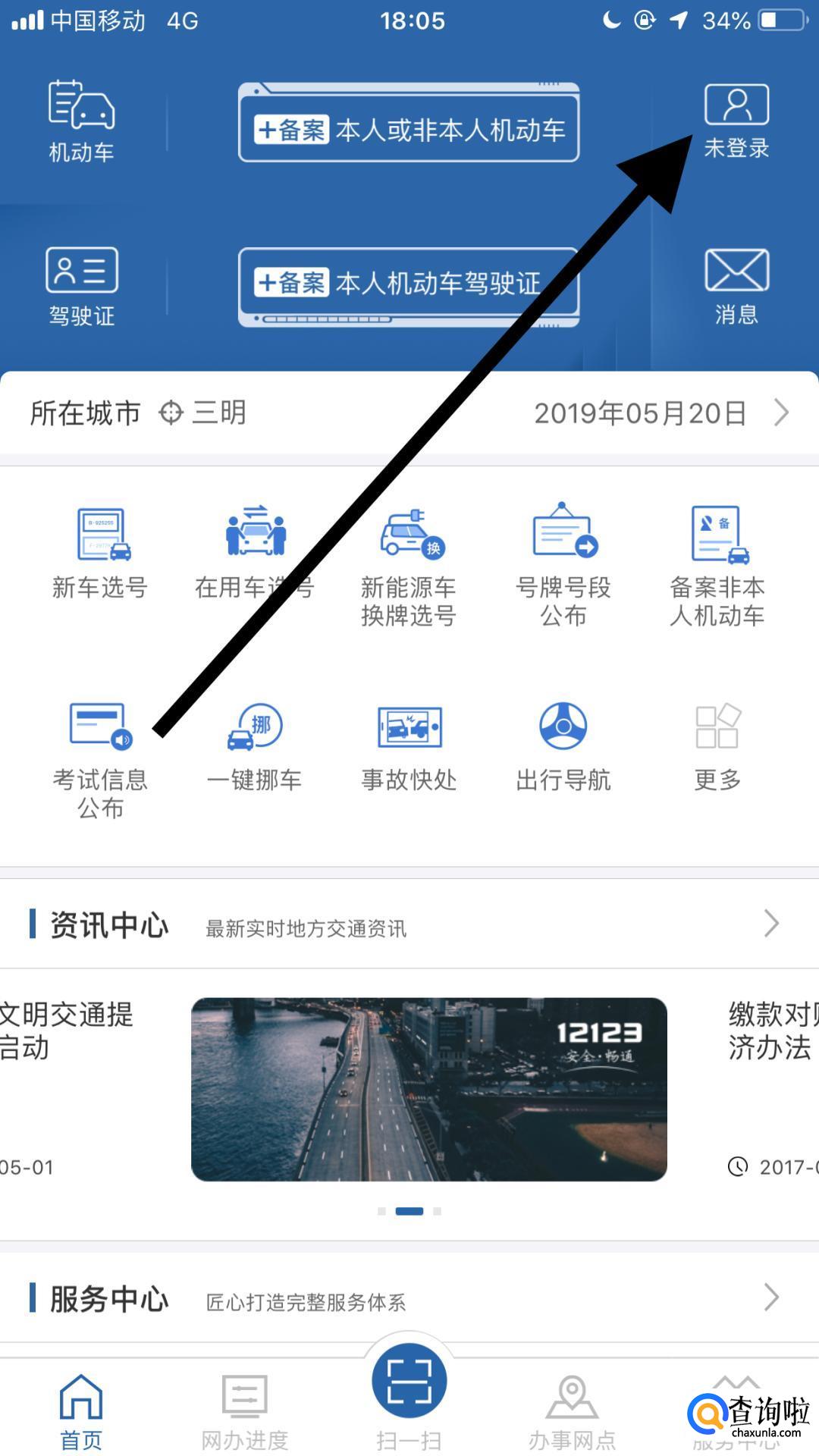Open the 未登录 login profile

736,121
